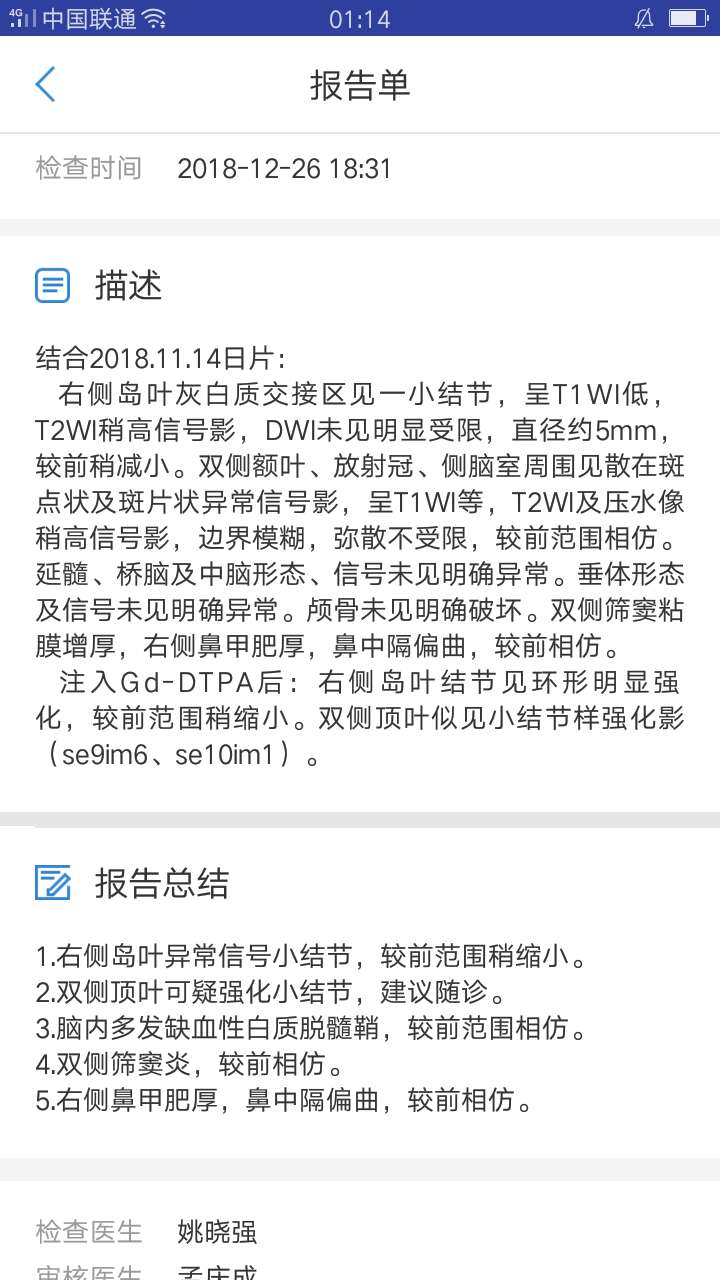Tap the report summary (报告总结) pen icon
Screen dimensions: 720x1280
(53, 883)
